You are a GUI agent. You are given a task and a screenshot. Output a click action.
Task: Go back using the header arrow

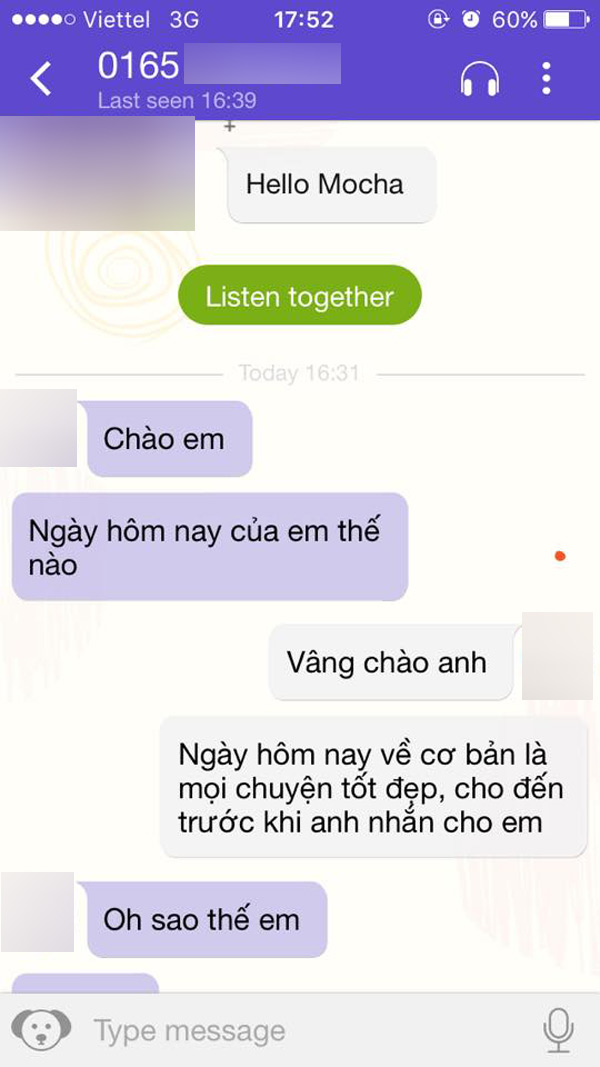[x=41, y=79]
